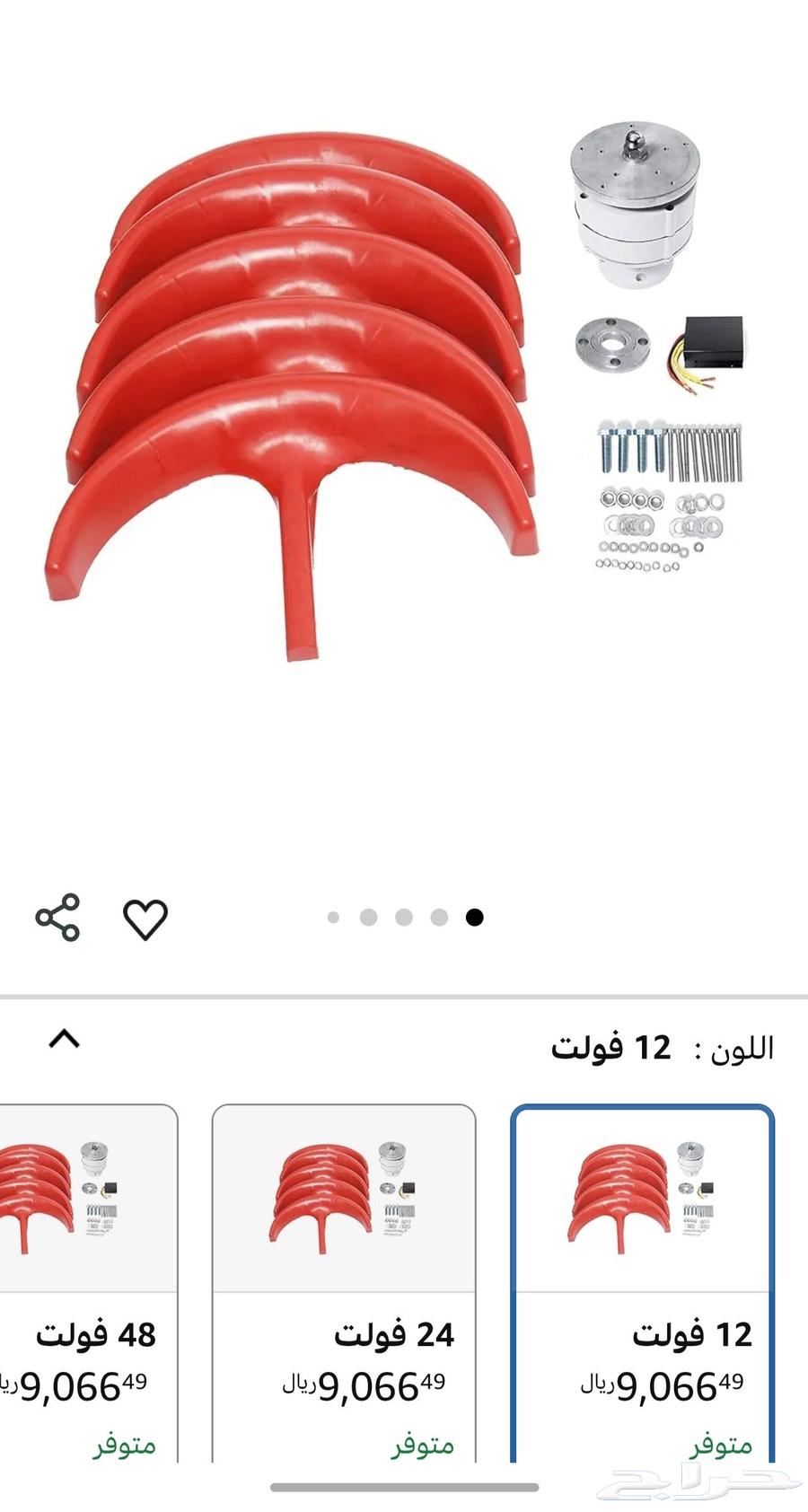This screenshot has width=808, height=1512.
Task: Add product to wishlist with heart
Action: tap(145, 919)
